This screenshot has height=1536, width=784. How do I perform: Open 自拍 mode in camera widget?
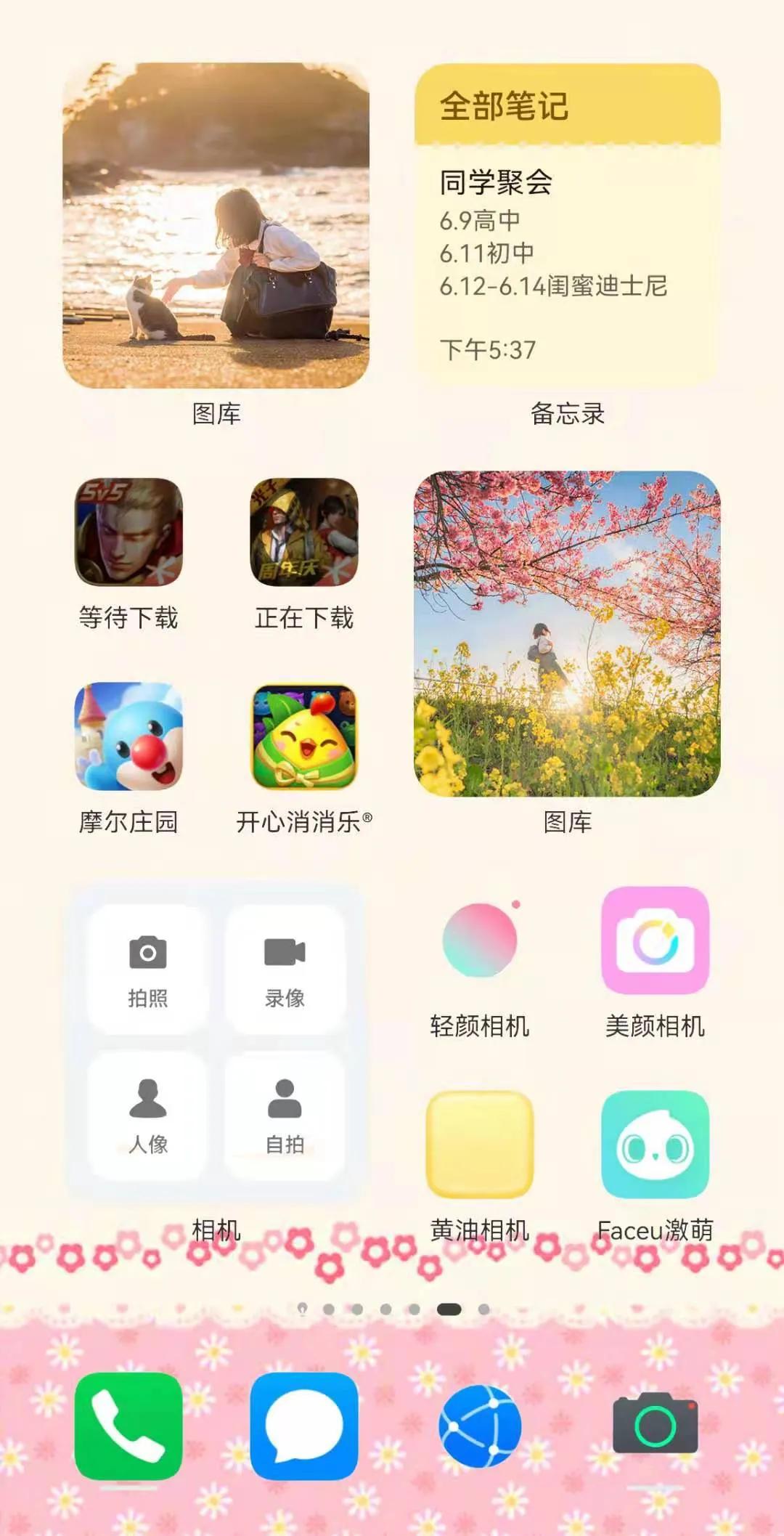tap(285, 1116)
